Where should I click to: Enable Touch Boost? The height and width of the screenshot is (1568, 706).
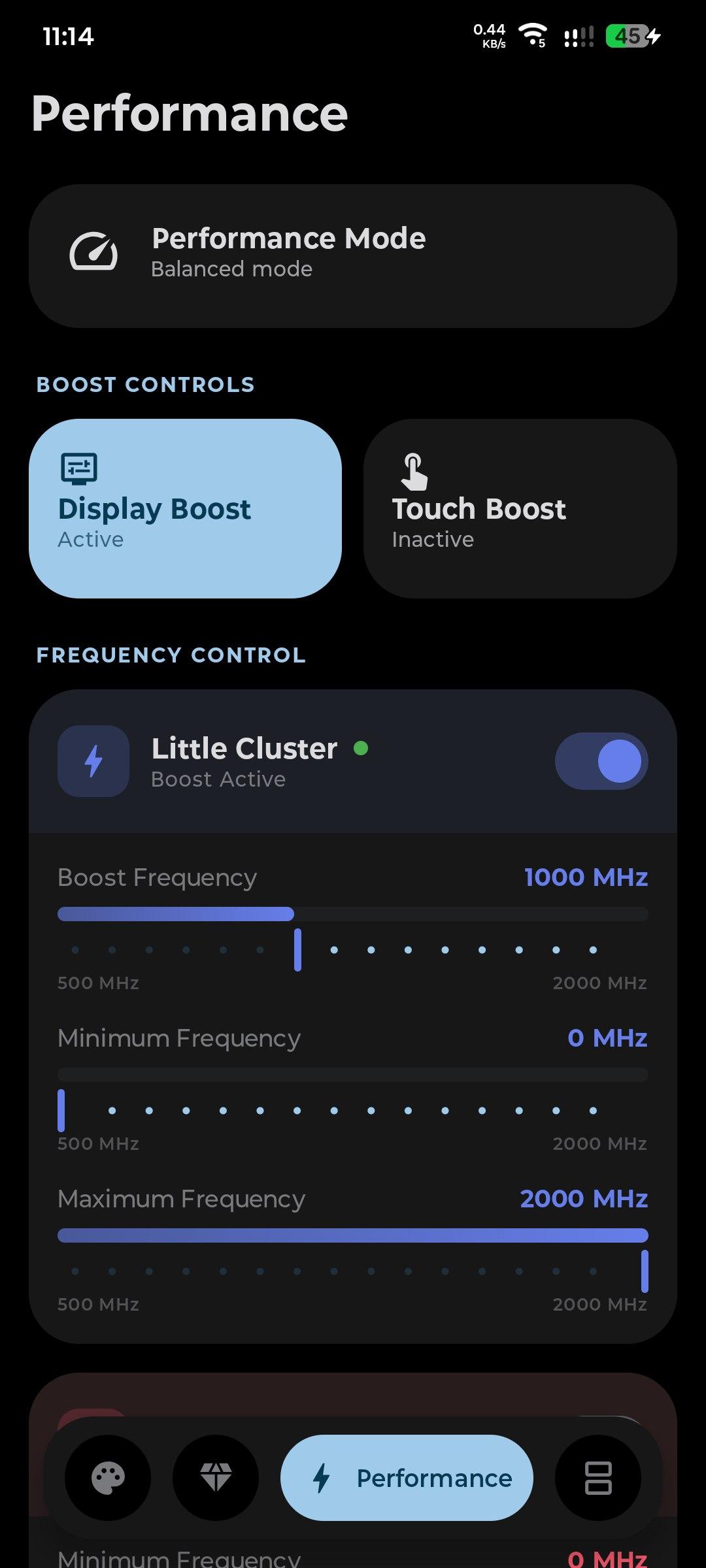[520, 508]
